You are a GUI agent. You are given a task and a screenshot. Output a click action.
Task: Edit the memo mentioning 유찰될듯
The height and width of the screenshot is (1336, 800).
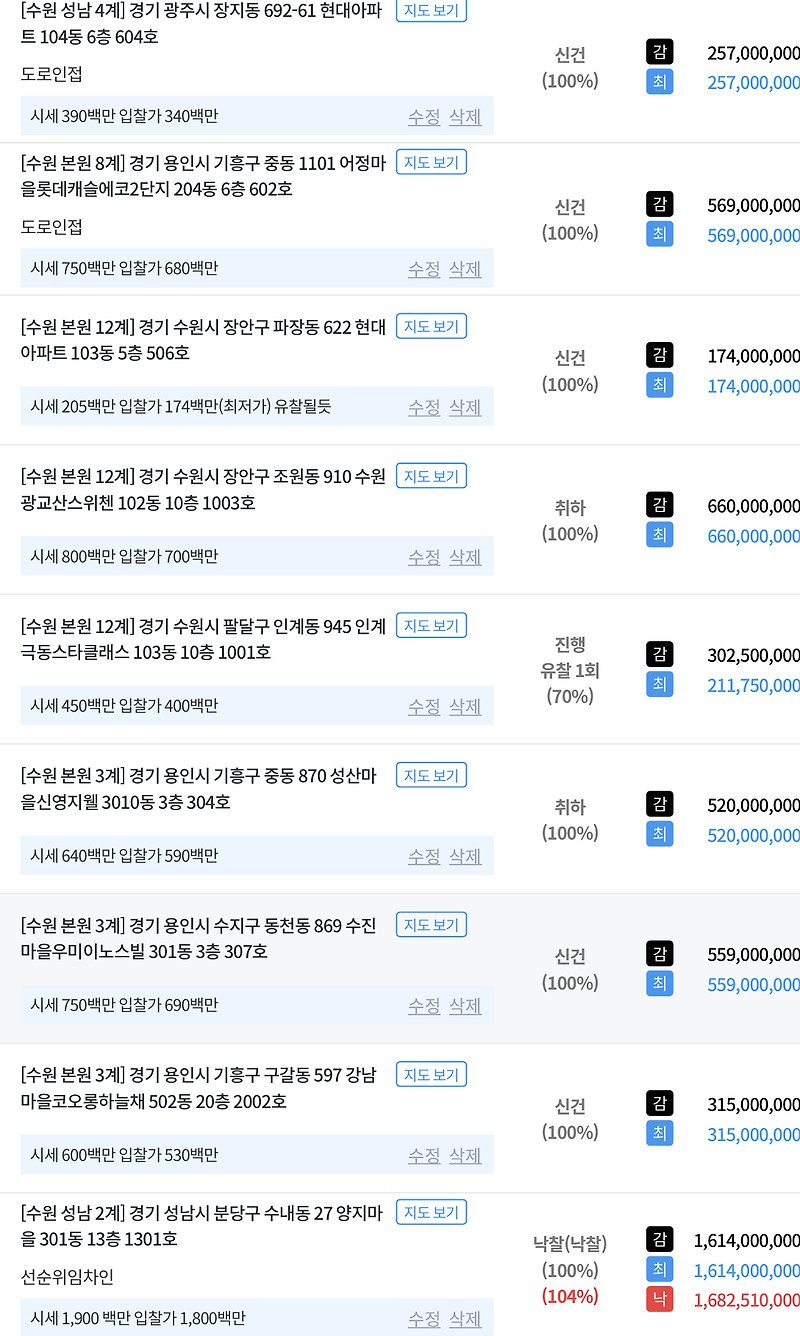(x=424, y=407)
